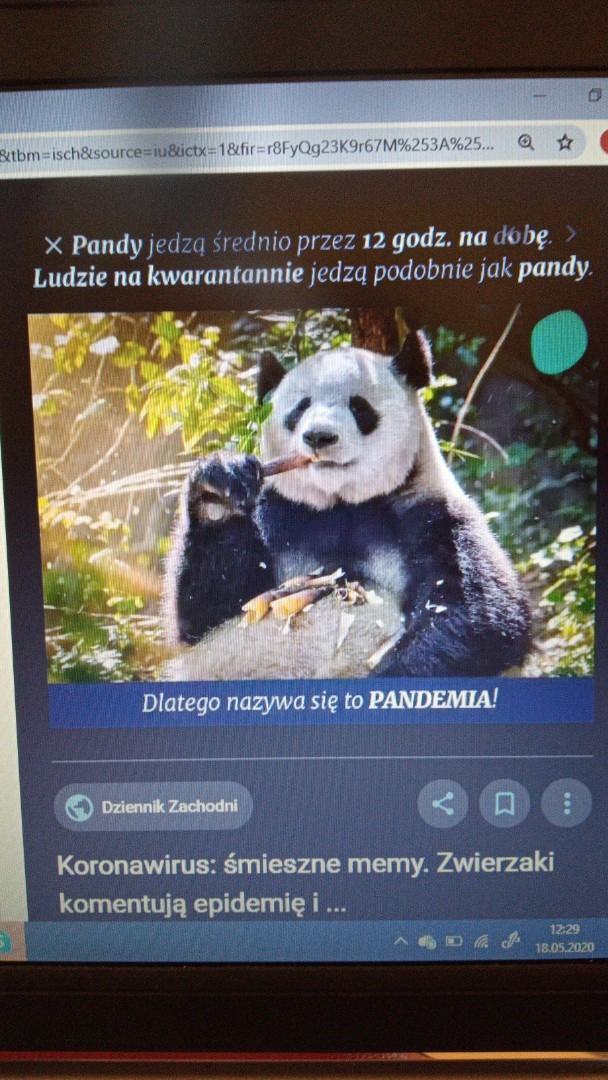Focus the browser address bar
The image size is (608, 1080).
coord(250,143)
